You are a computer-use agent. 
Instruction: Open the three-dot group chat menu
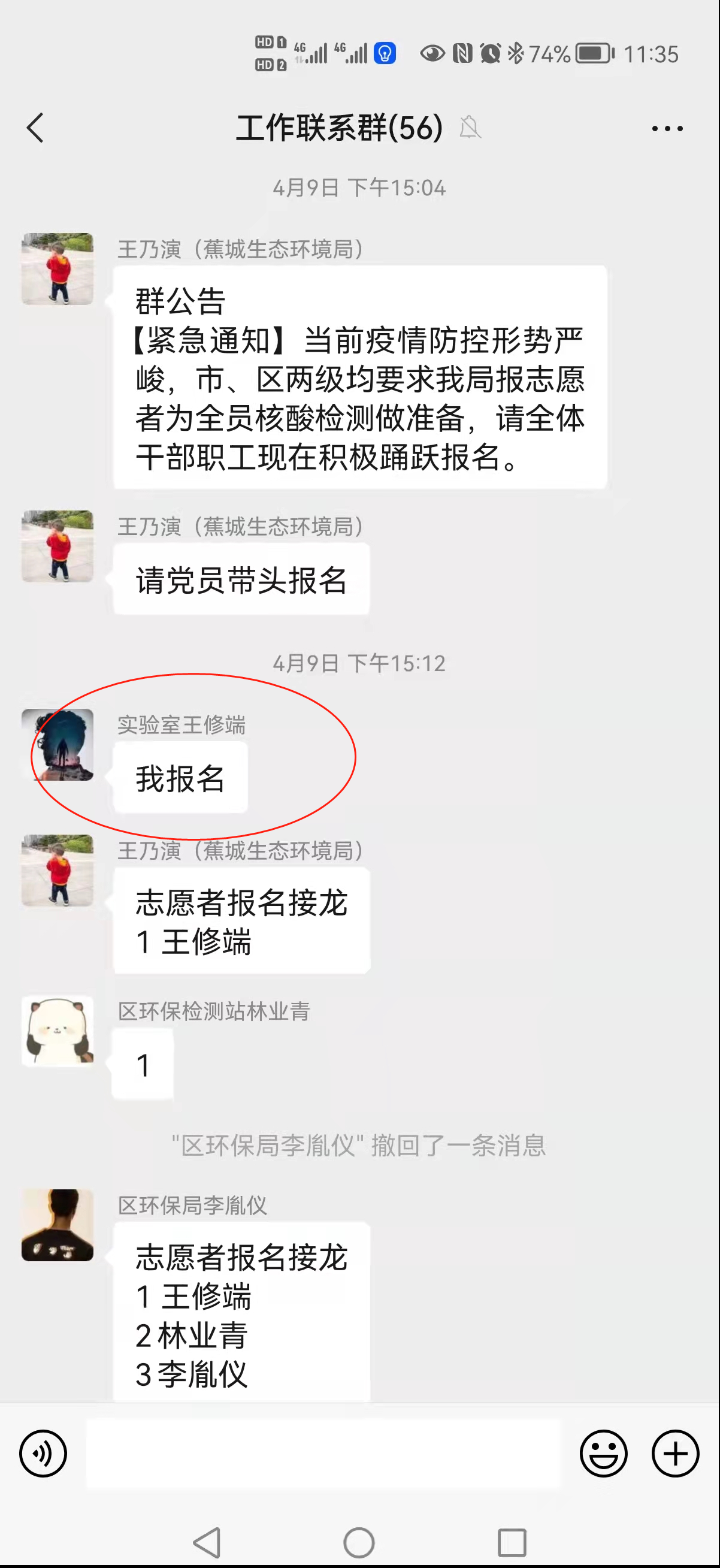point(667,128)
